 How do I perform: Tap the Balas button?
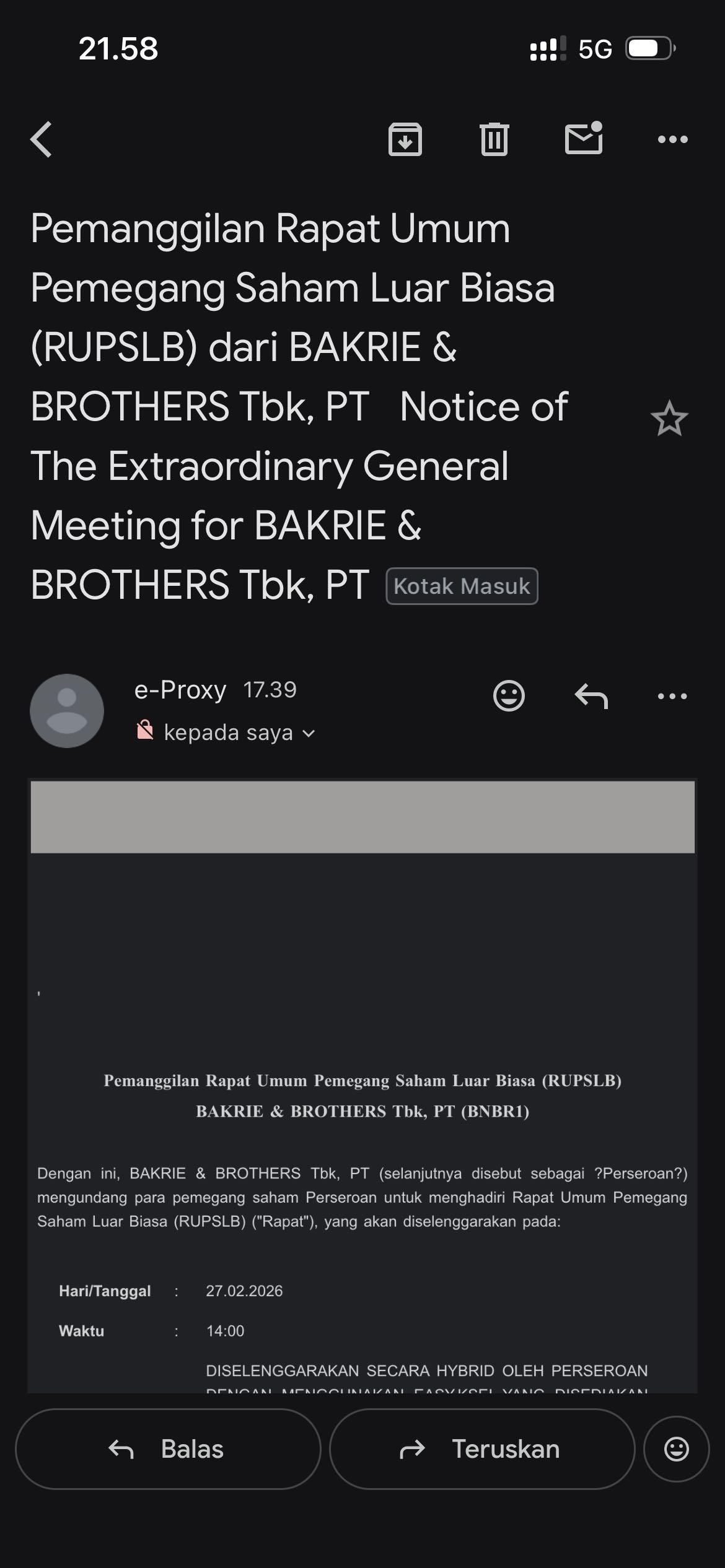pos(168,1449)
